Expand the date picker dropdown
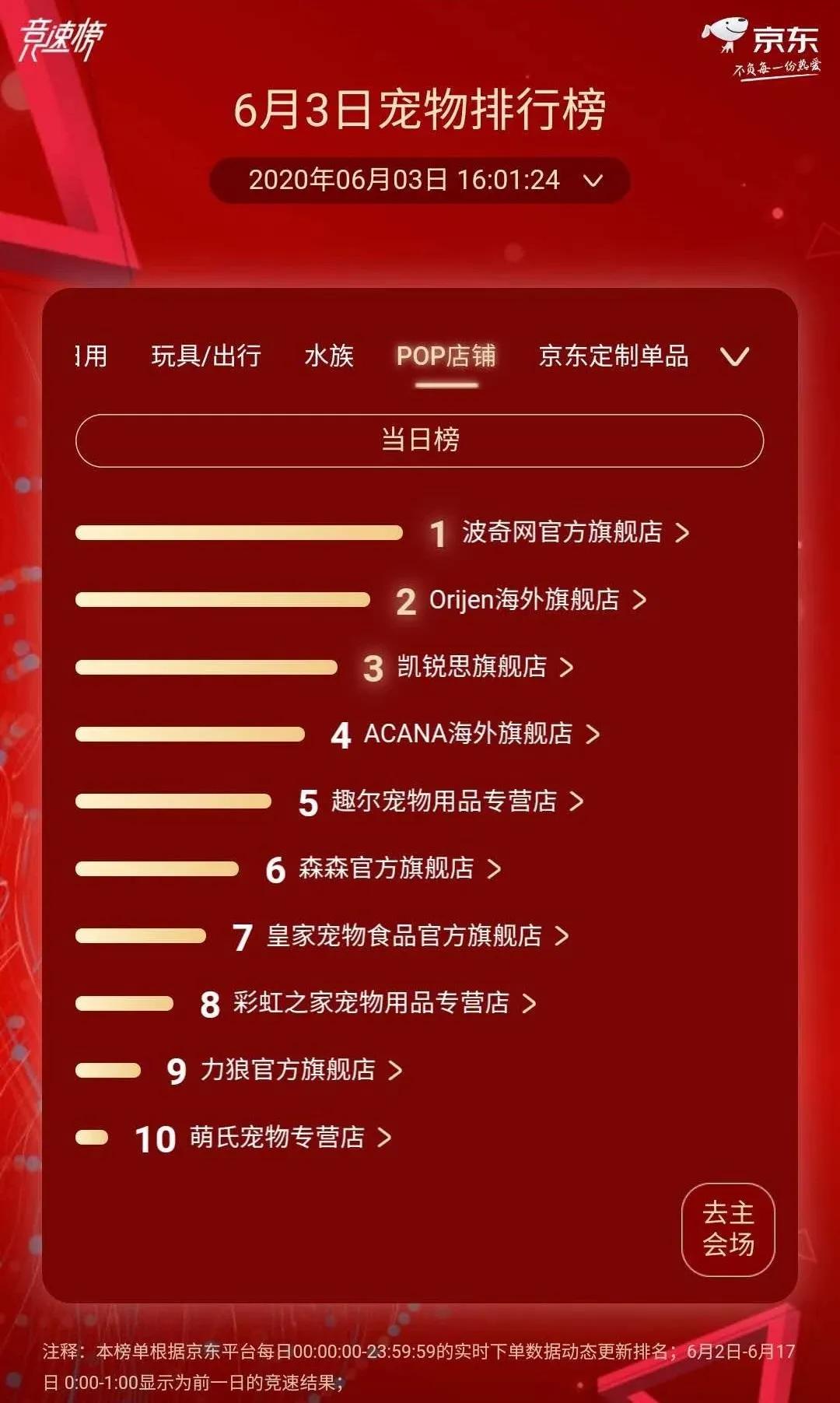The height and width of the screenshot is (1403, 840). click(594, 180)
